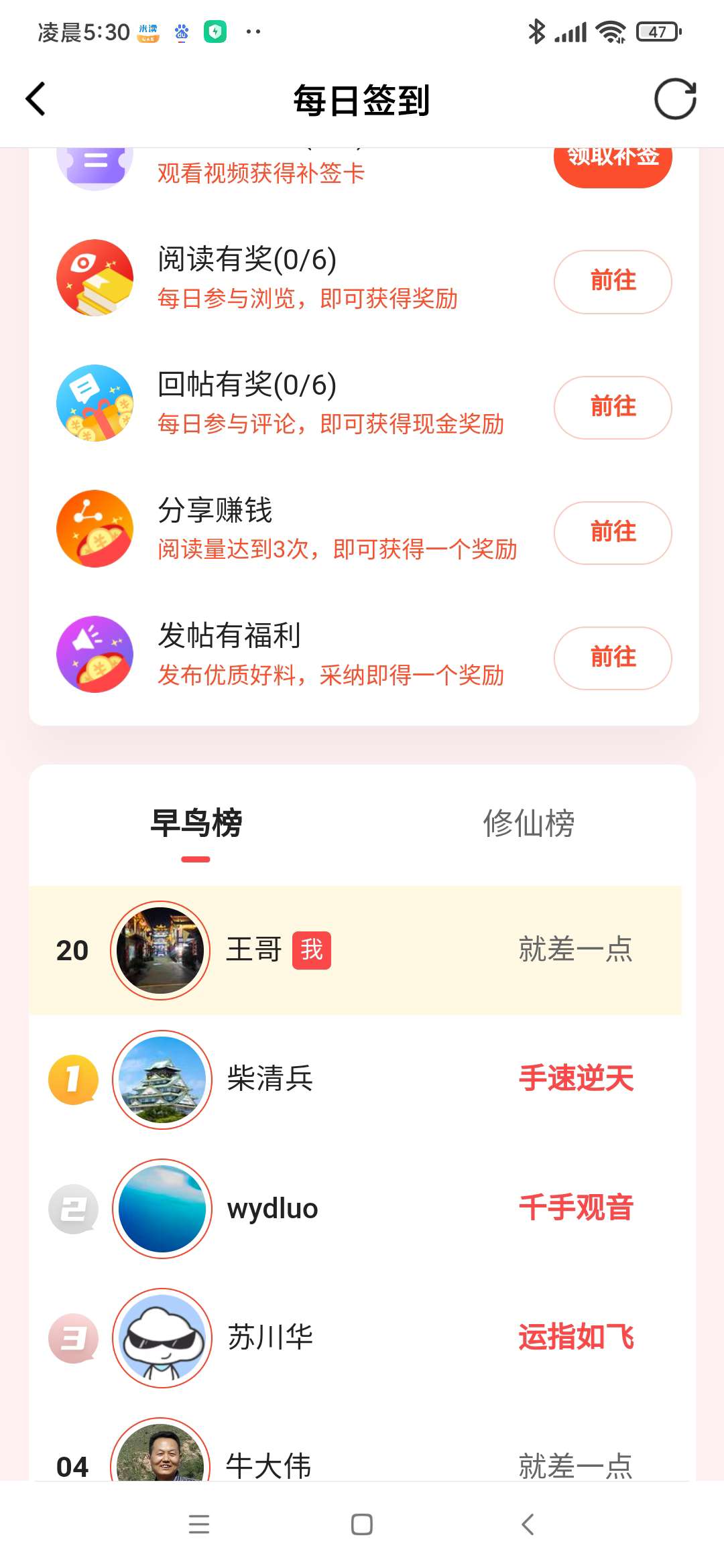Viewport: 724px width, 1568px height.
Task: Go to the home screen via navigation bar
Action: pyautogui.click(x=362, y=1524)
